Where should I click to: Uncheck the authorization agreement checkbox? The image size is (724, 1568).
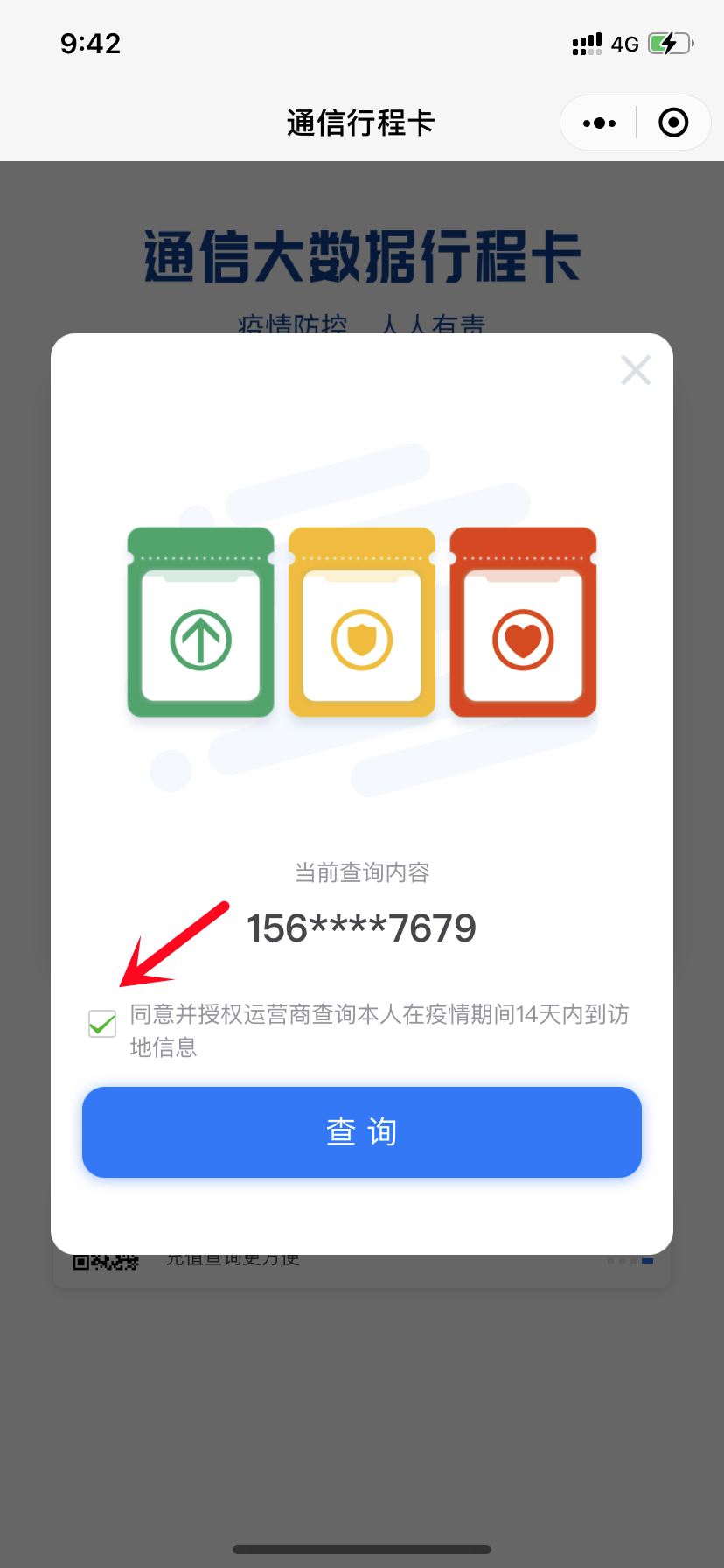[x=102, y=1023]
